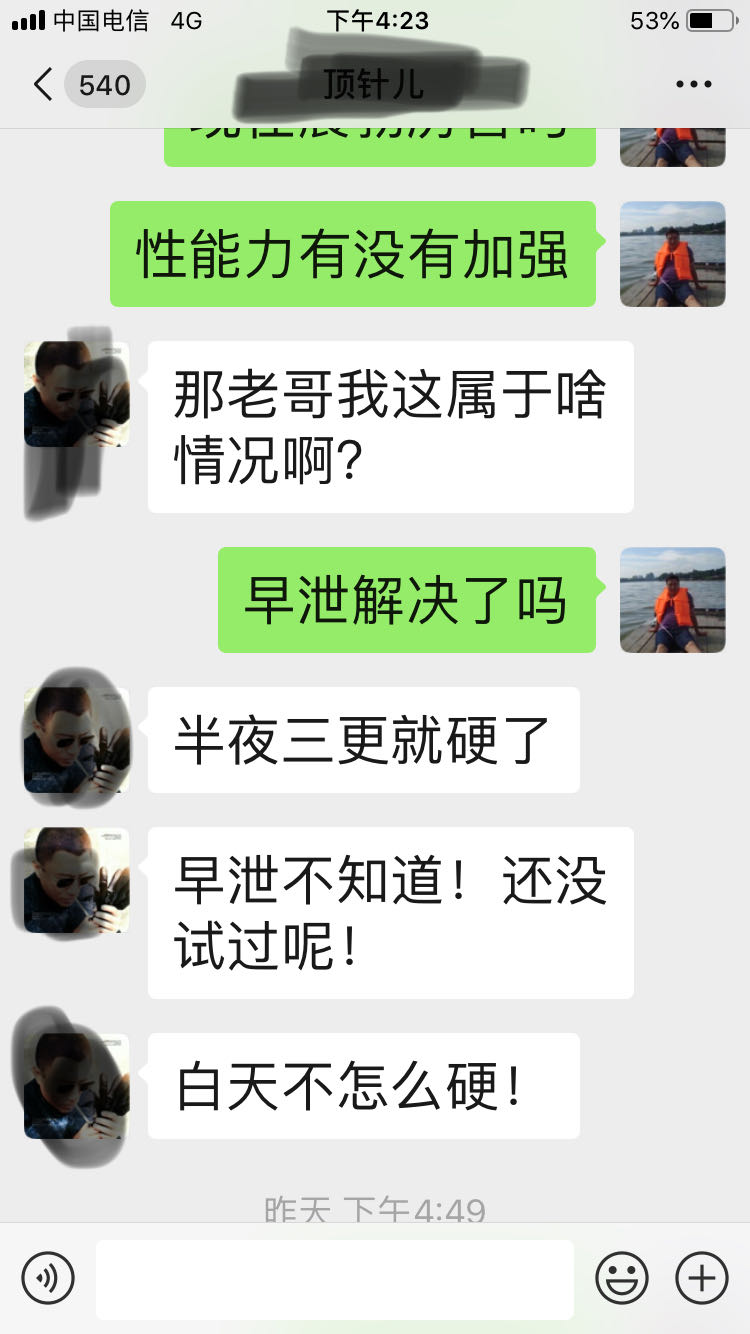Tap the message text field

pyautogui.click(x=334, y=1279)
